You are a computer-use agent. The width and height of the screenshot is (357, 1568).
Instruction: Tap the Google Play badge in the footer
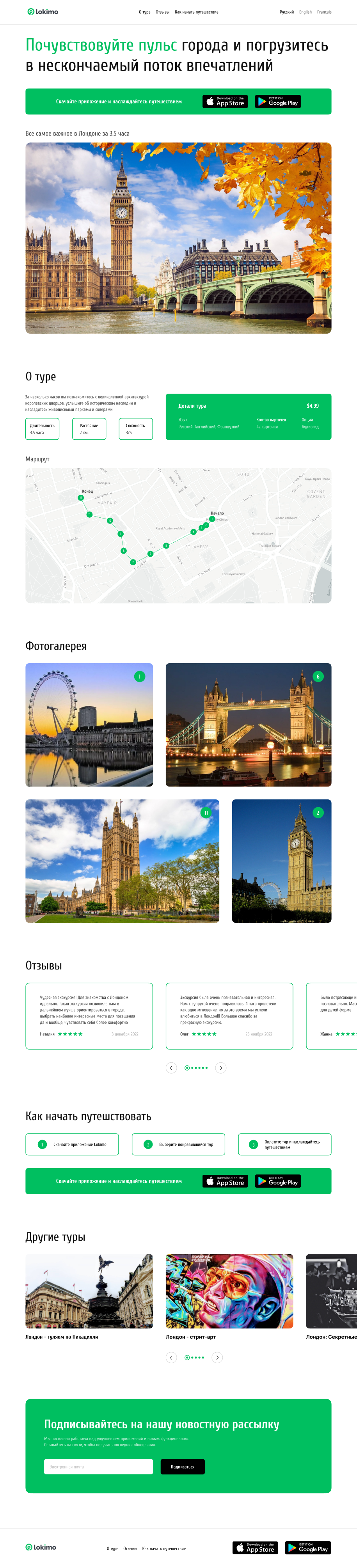[x=308, y=1547]
